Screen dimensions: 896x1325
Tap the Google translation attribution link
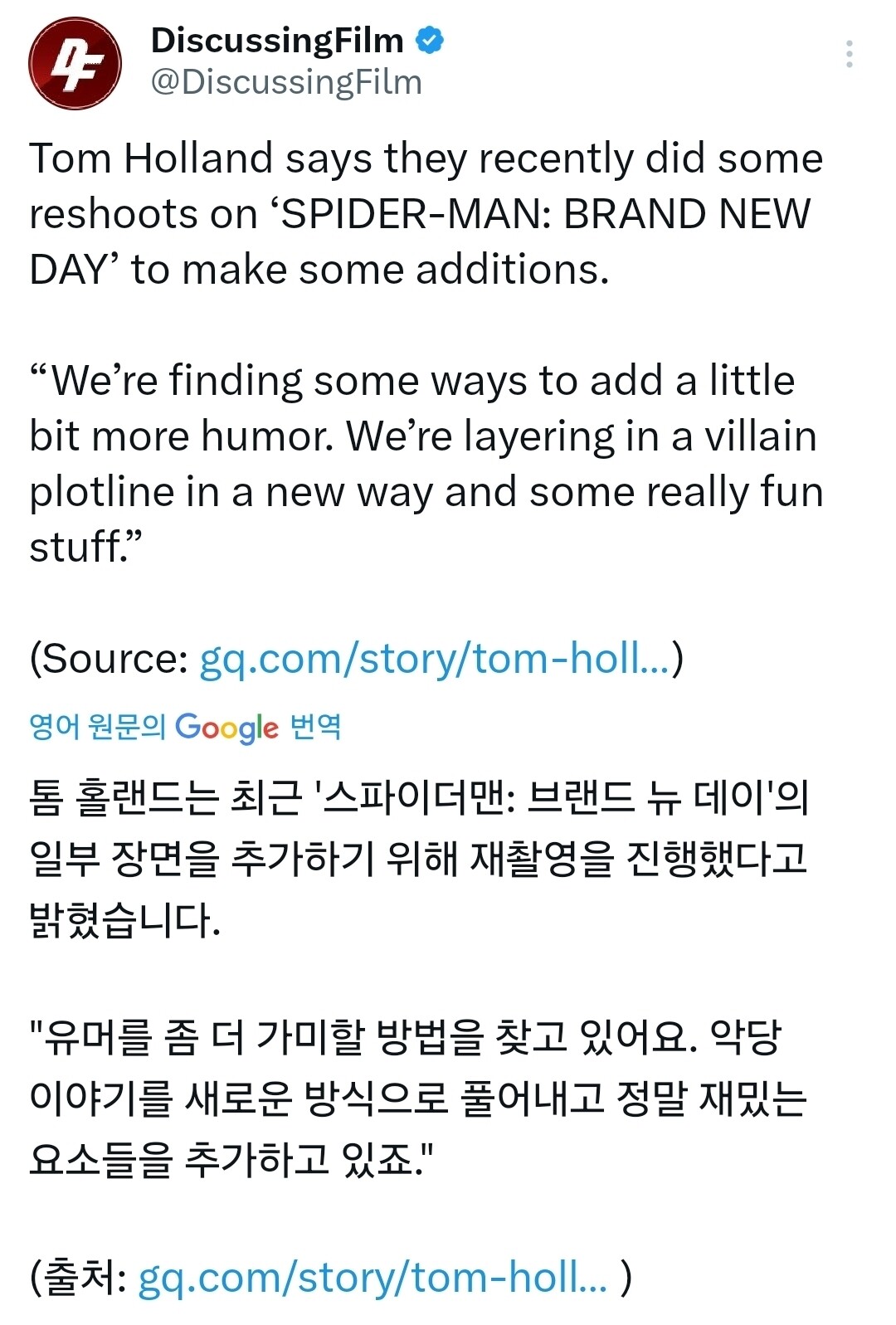pyautogui.click(x=185, y=728)
